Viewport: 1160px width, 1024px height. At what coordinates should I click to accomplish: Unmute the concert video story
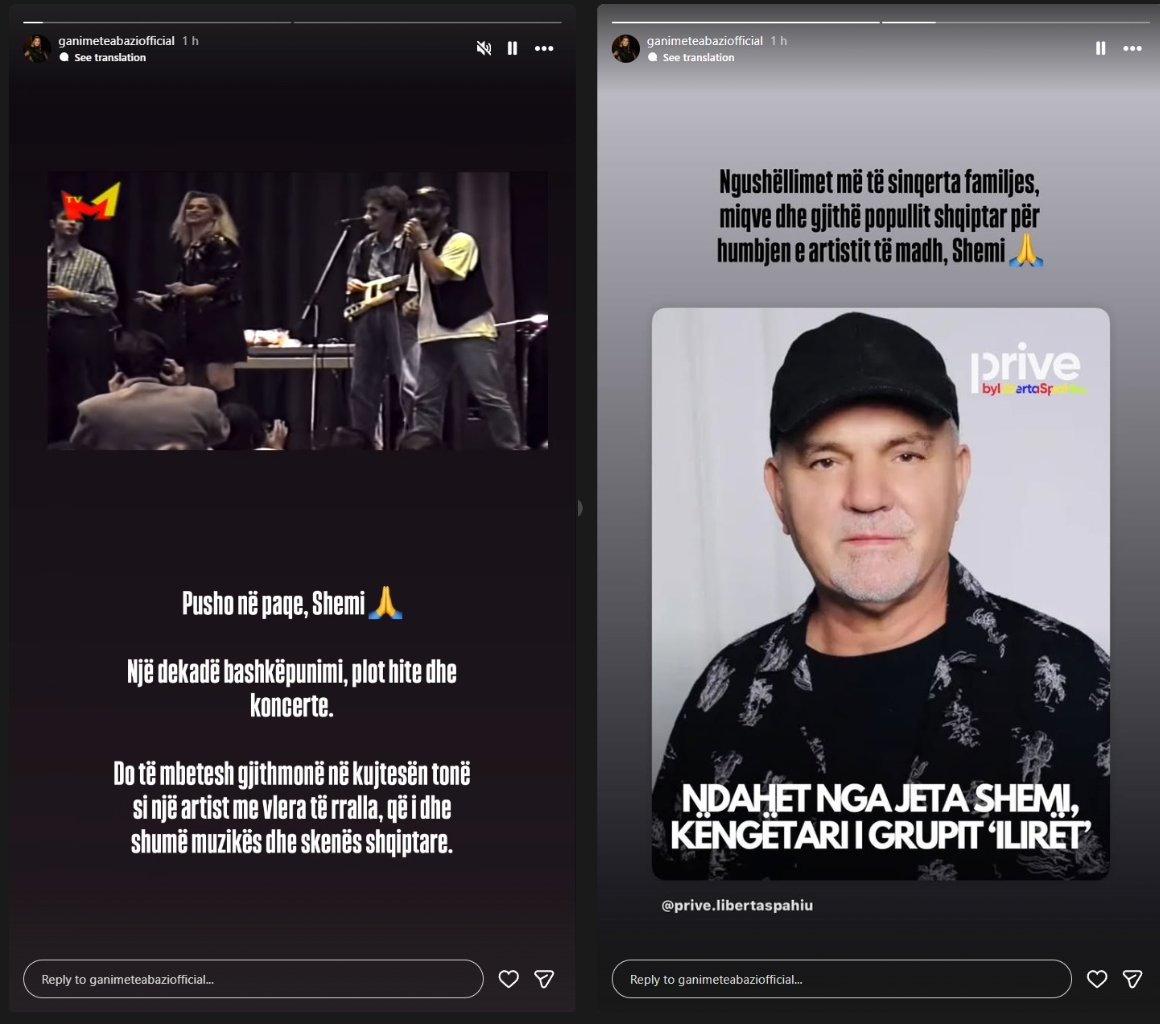click(x=484, y=48)
